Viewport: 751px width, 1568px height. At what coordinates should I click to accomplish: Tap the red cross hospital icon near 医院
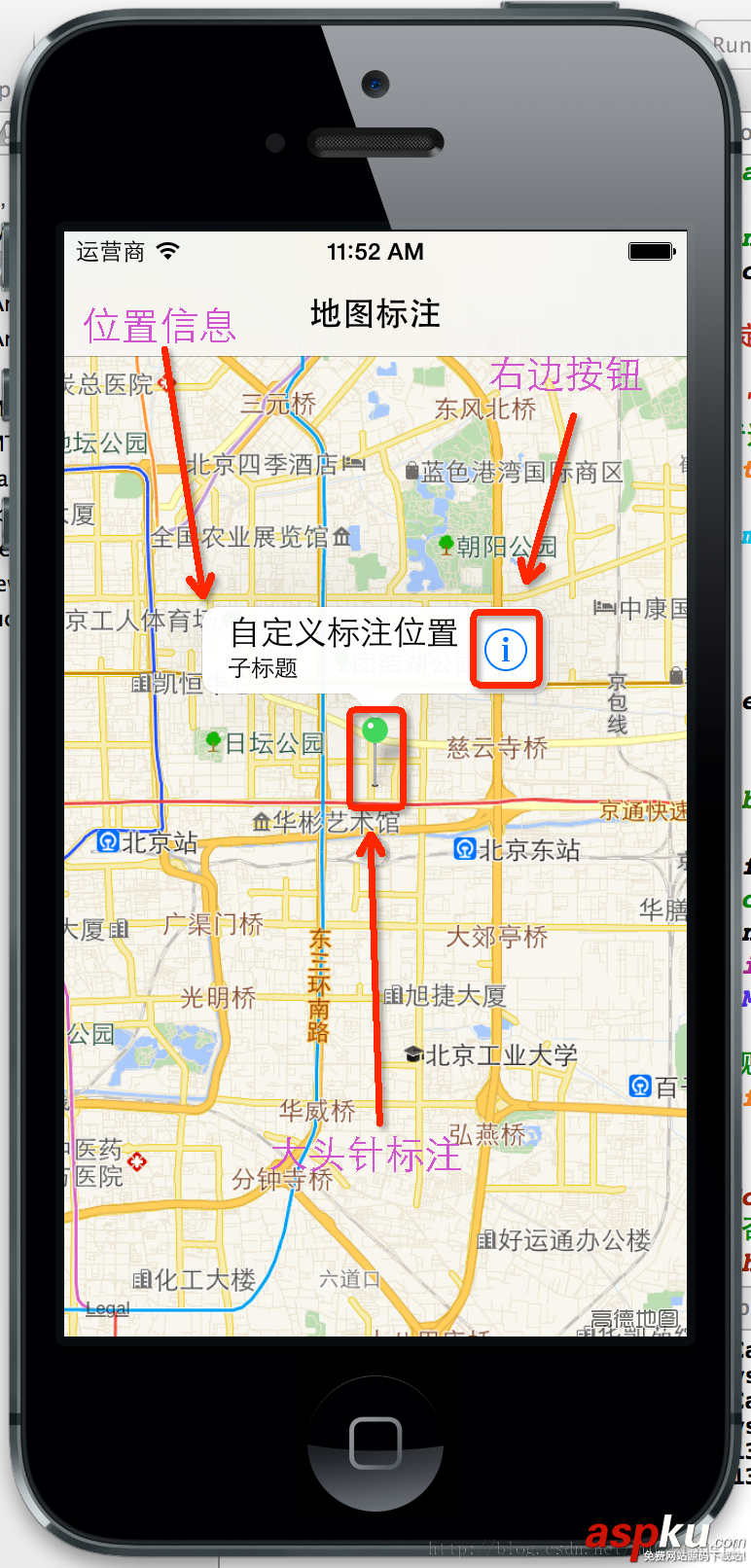pyautogui.click(x=136, y=1159)
